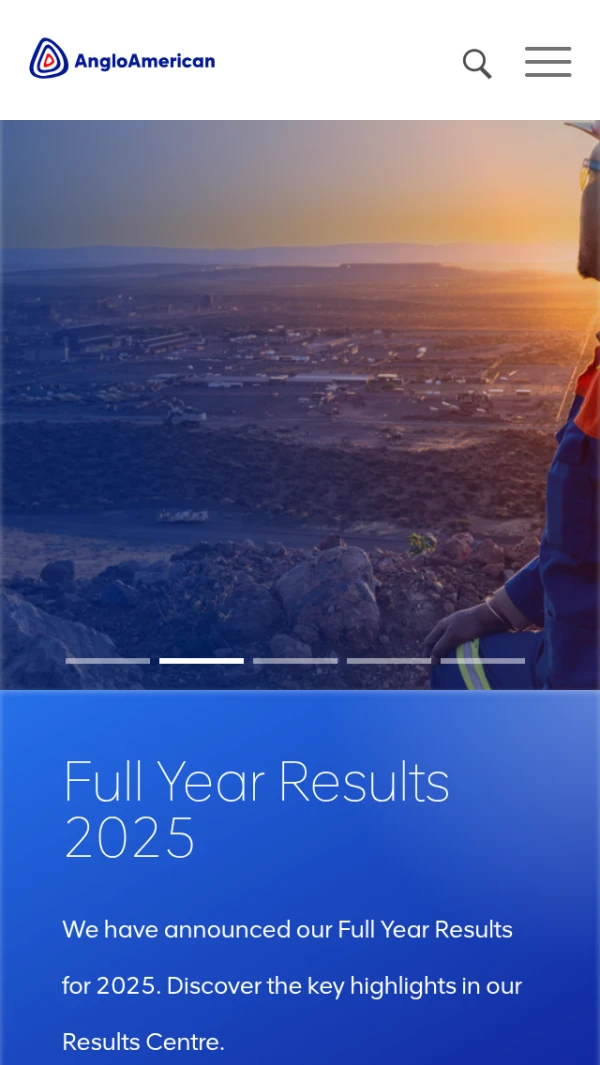This screenshot has width=600, height=1065.
Task: Open the search icon
Action: click(x=477, y=63)
